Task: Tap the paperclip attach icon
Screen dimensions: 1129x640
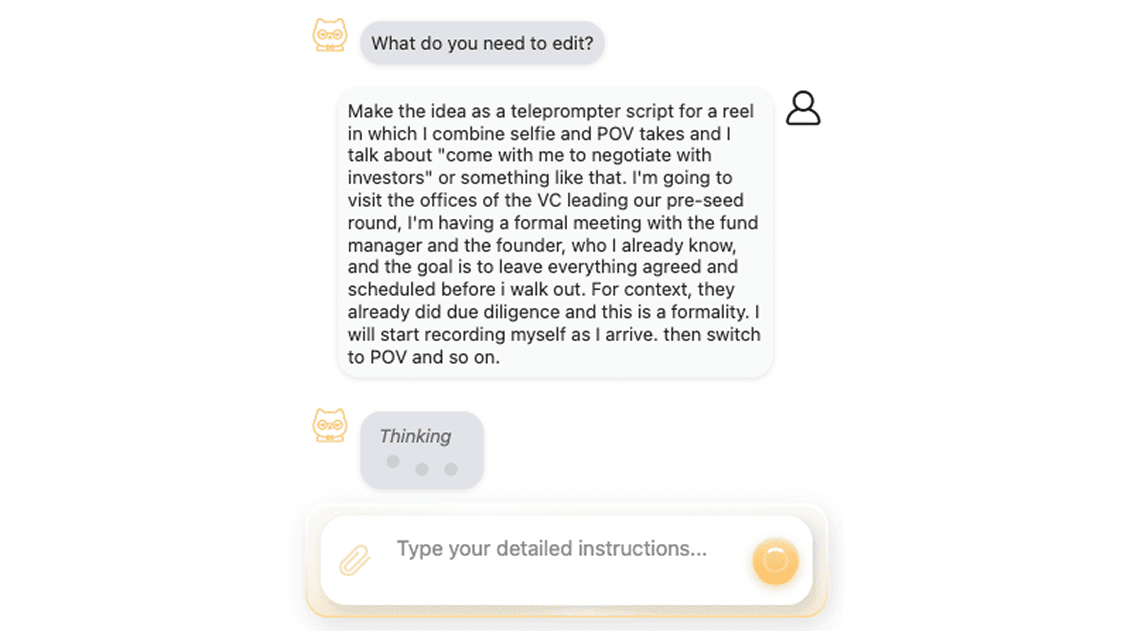Action: [354, 560]
